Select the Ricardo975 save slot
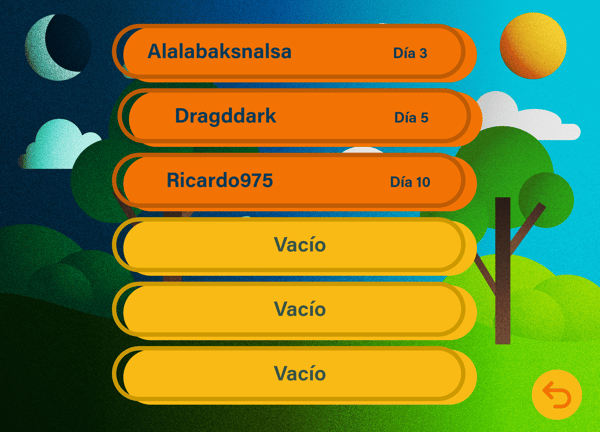The height and width of the screenshot is (432, 600). pos(290,182)
